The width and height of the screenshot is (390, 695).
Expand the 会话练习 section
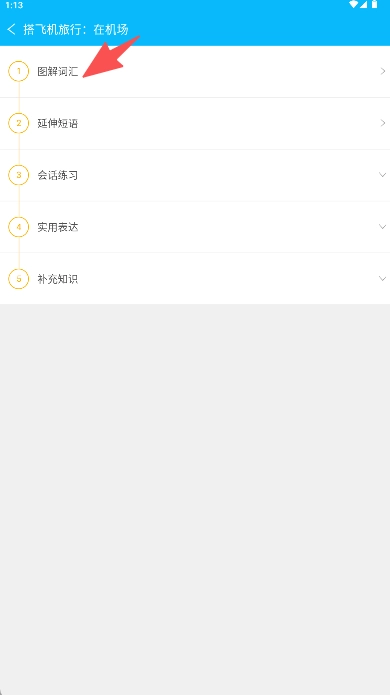pyautogui.click(x=195, y=175)
